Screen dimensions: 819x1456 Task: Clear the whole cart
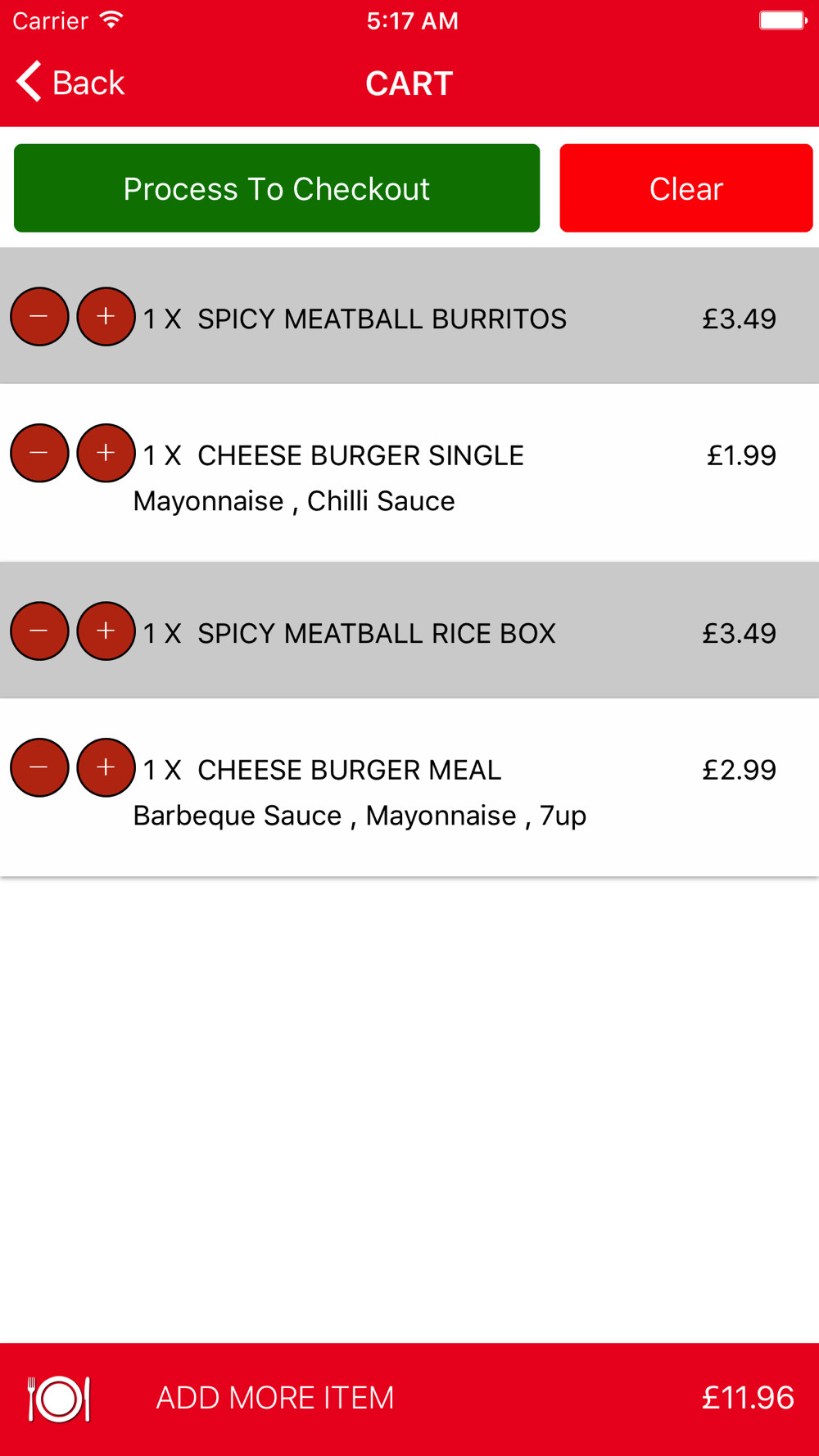pos(686,188)
